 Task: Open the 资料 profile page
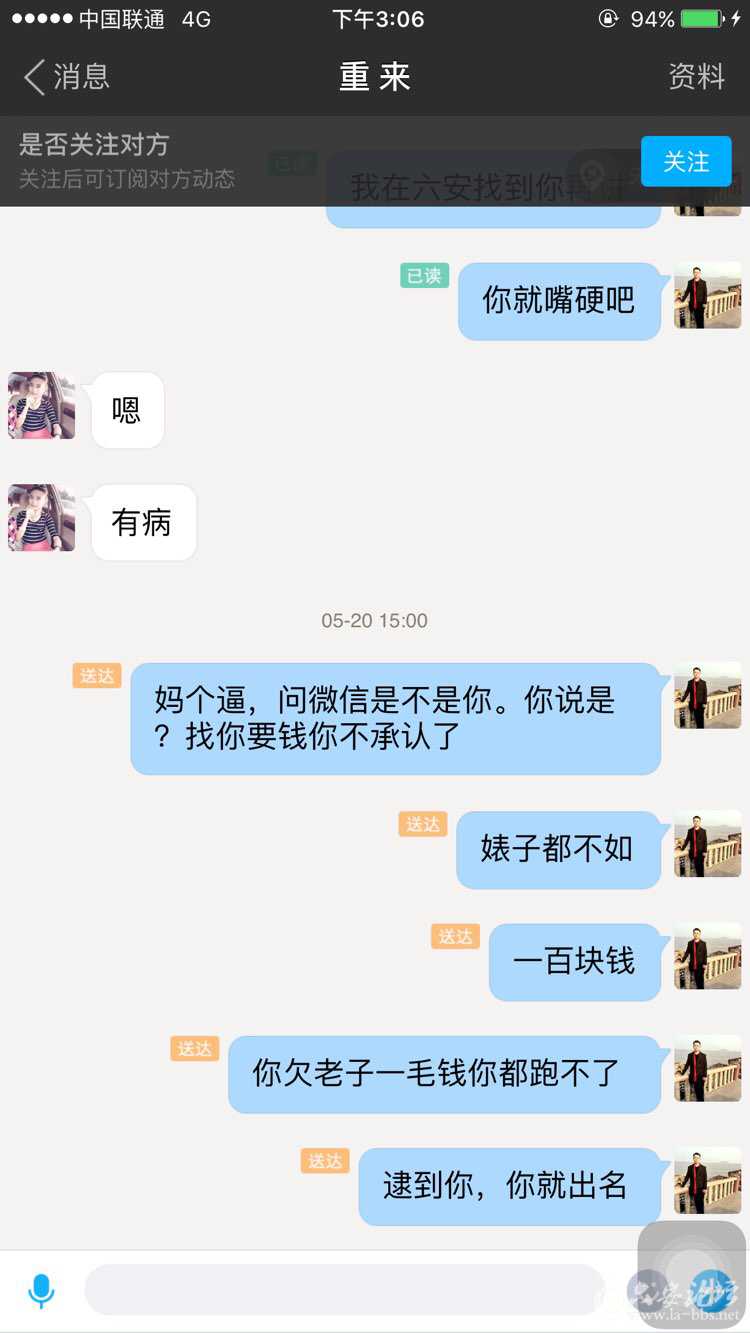point(696,77)
